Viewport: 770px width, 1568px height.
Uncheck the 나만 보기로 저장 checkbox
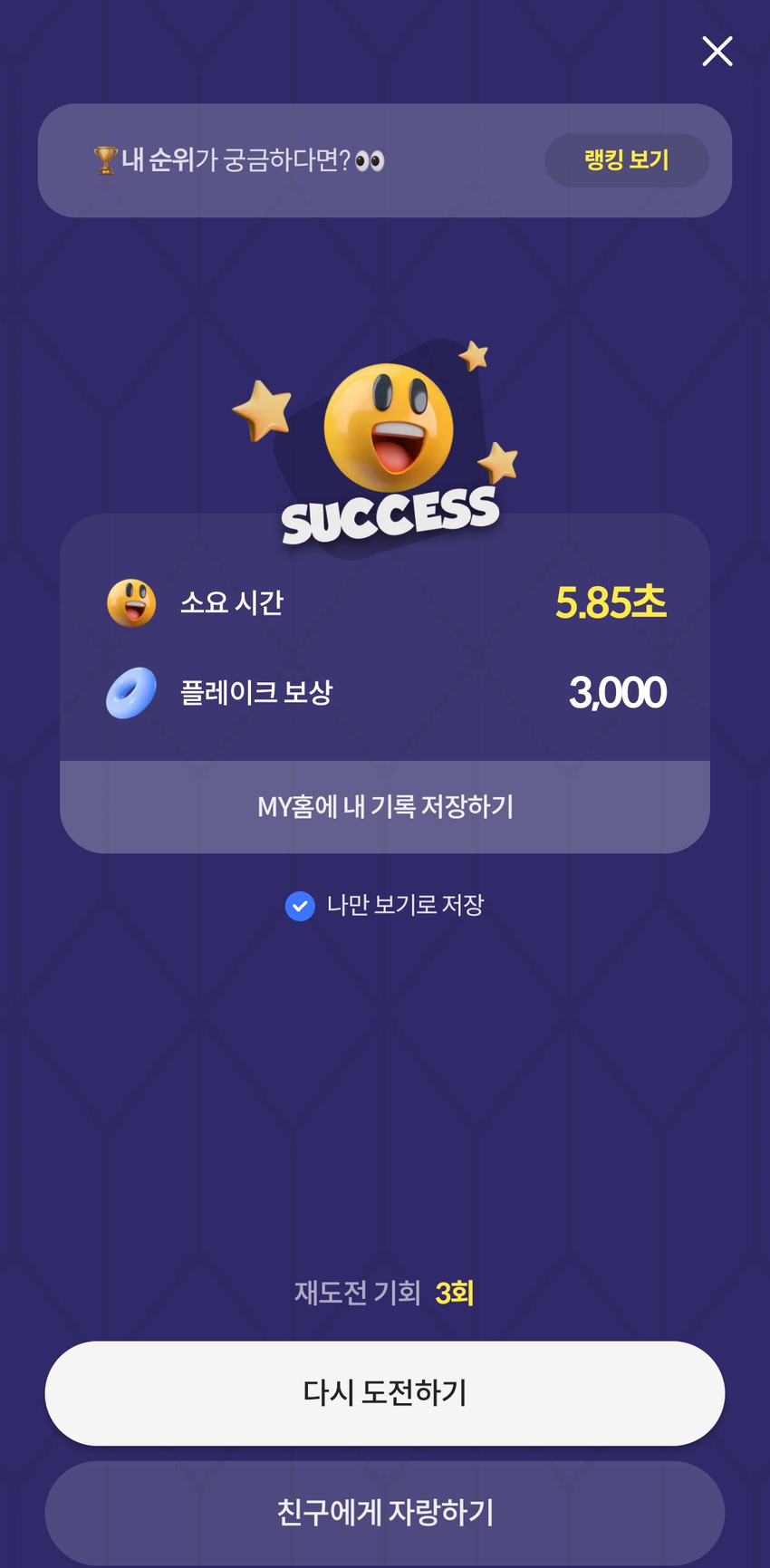[300, 906]
